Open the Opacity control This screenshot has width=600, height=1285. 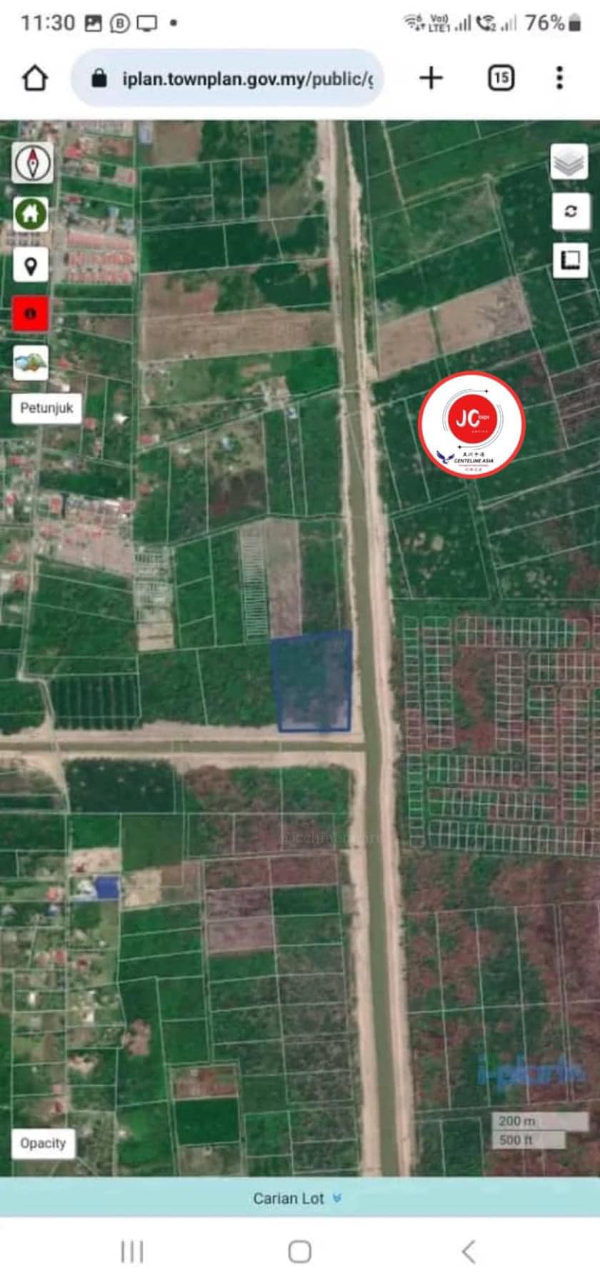(43, 1143)
